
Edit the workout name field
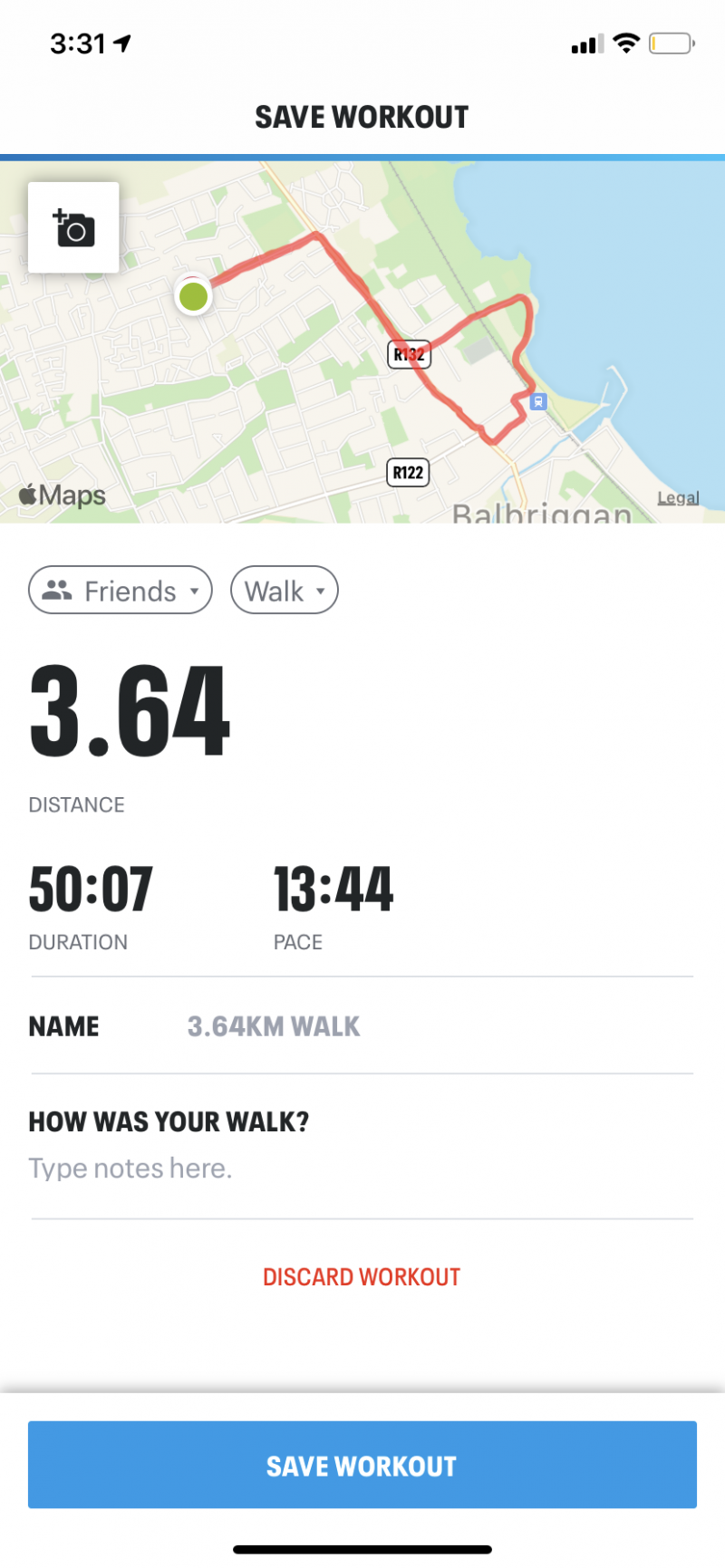coord(362,1026)
